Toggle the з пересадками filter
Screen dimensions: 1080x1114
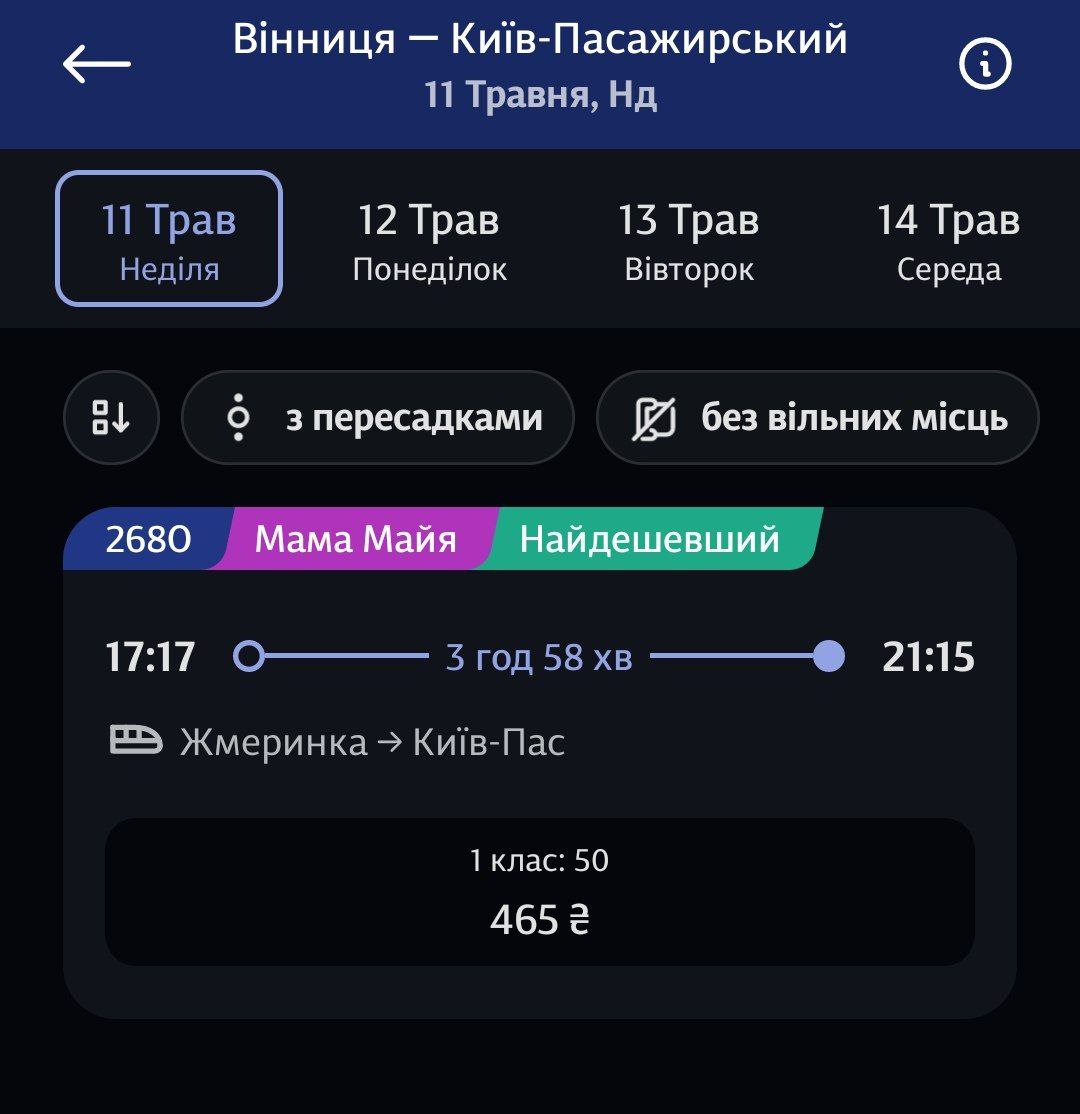(x=378, y=418)
